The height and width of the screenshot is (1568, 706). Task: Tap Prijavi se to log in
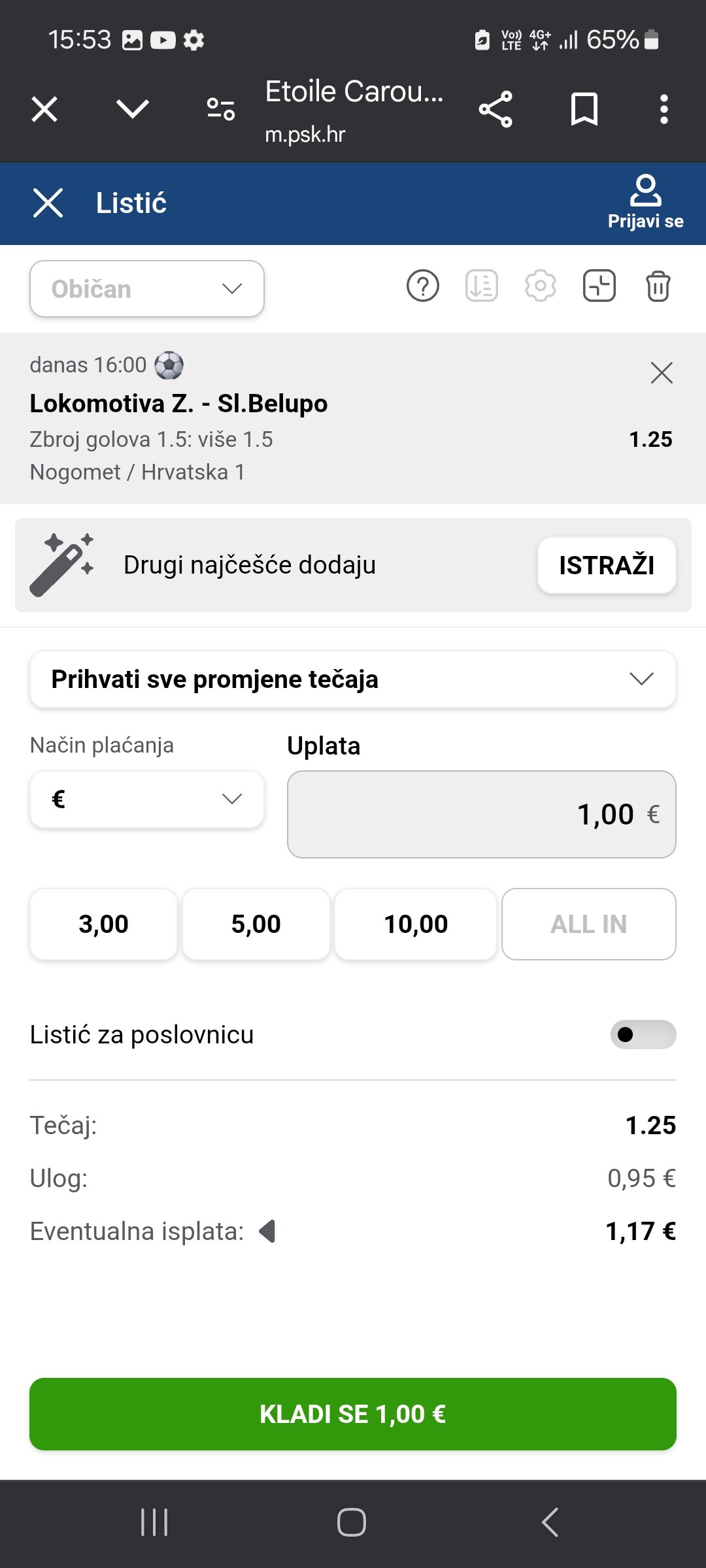(x=645, y=203)
